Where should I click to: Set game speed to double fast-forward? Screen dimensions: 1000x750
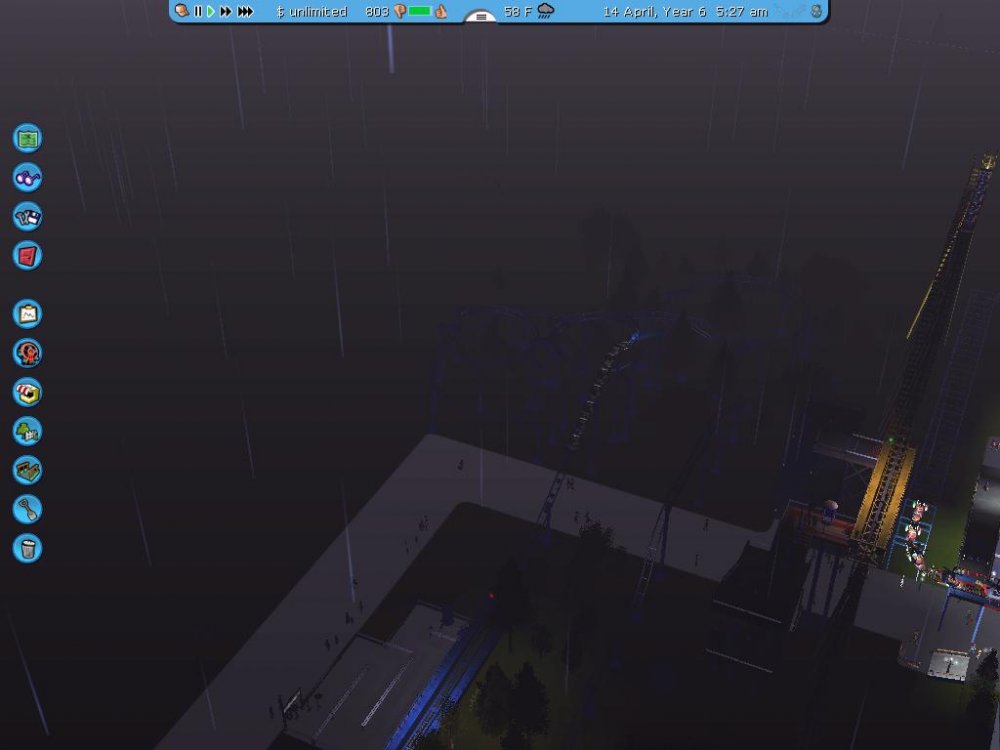[226, 11]
